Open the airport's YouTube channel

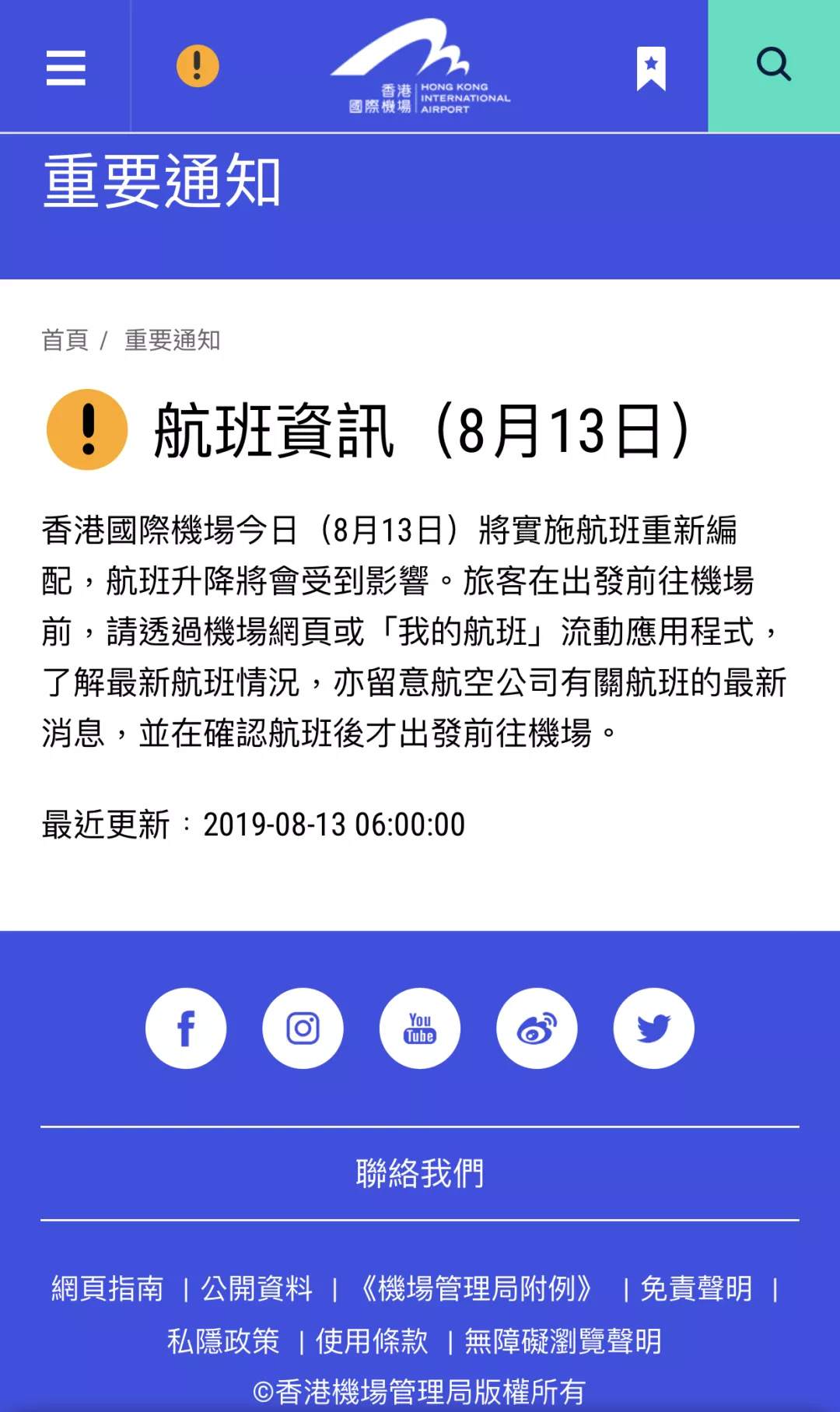tap(419, 1028)
